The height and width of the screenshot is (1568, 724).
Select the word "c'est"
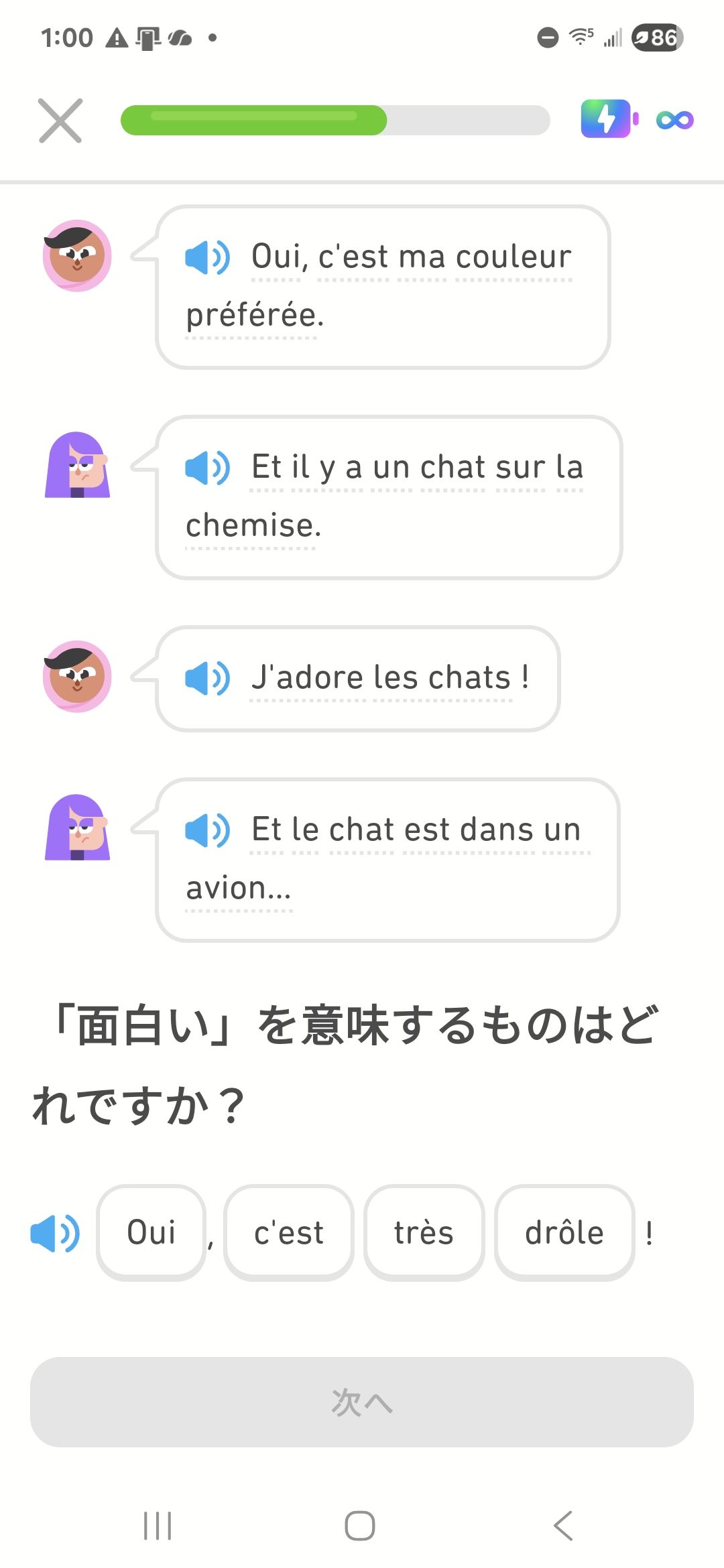288,1232
